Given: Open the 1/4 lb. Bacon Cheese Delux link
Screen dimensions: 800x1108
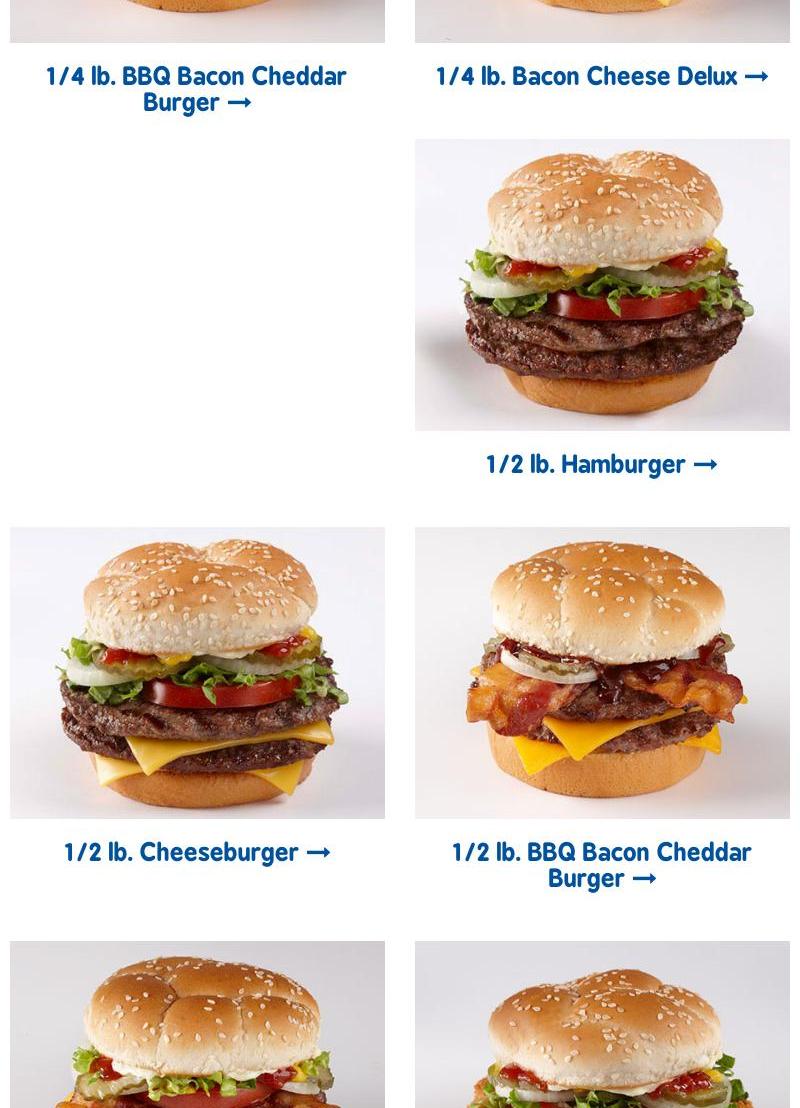Looking at the screenshot, I should click(x=601, y=76).
